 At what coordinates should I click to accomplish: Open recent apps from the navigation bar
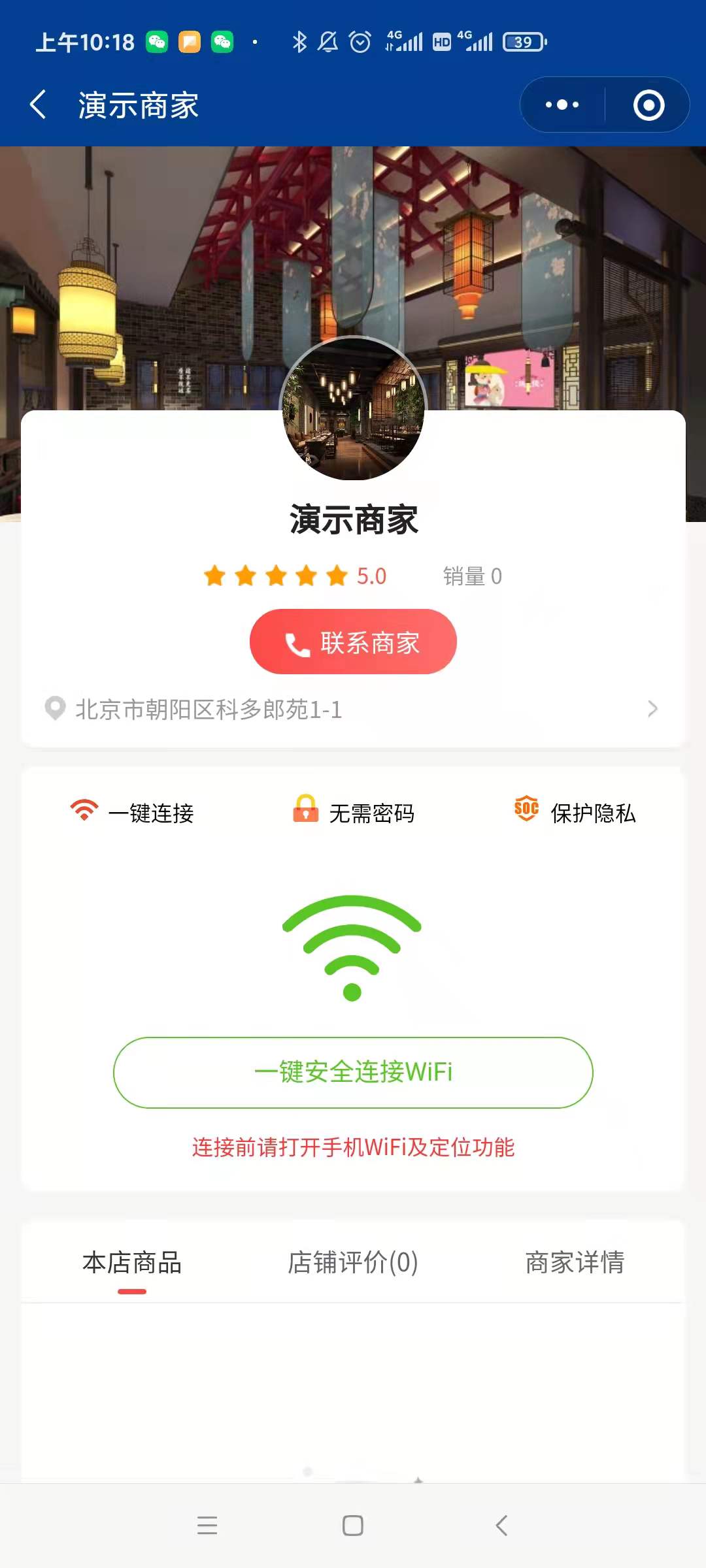click(207, 1526)
